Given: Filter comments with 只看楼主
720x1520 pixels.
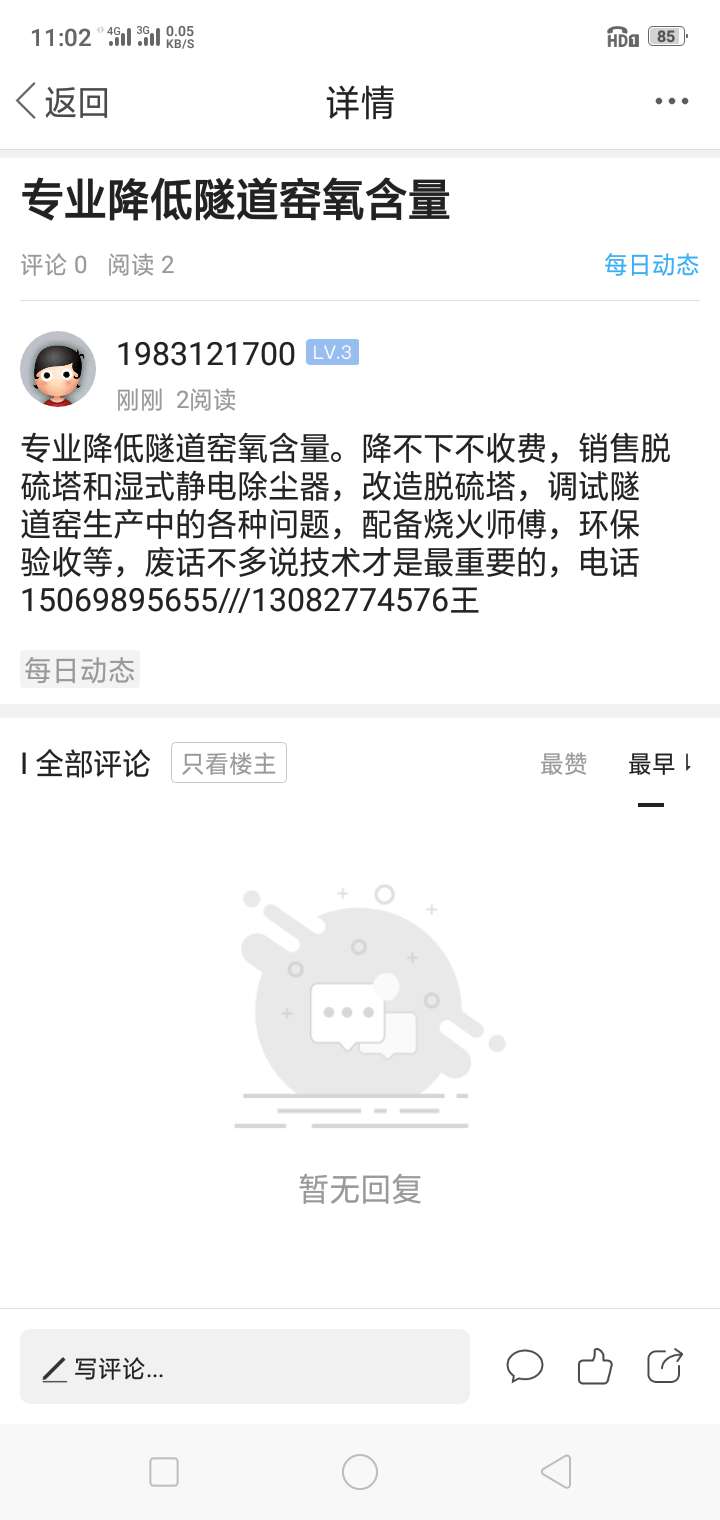Looking at the screenshot, I should point(229,763).
